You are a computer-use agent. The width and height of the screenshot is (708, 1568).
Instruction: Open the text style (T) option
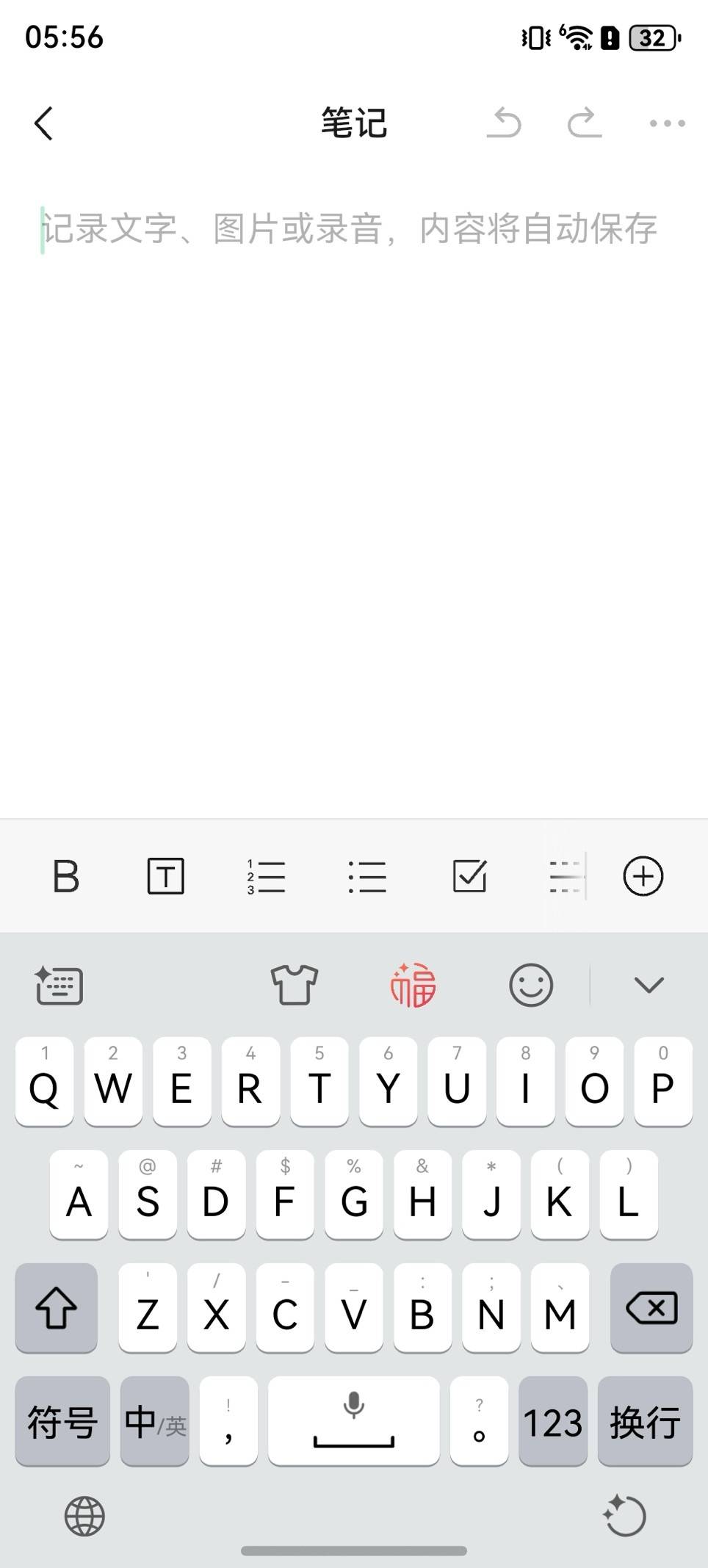pyautogui.click(x=166, y=876)
